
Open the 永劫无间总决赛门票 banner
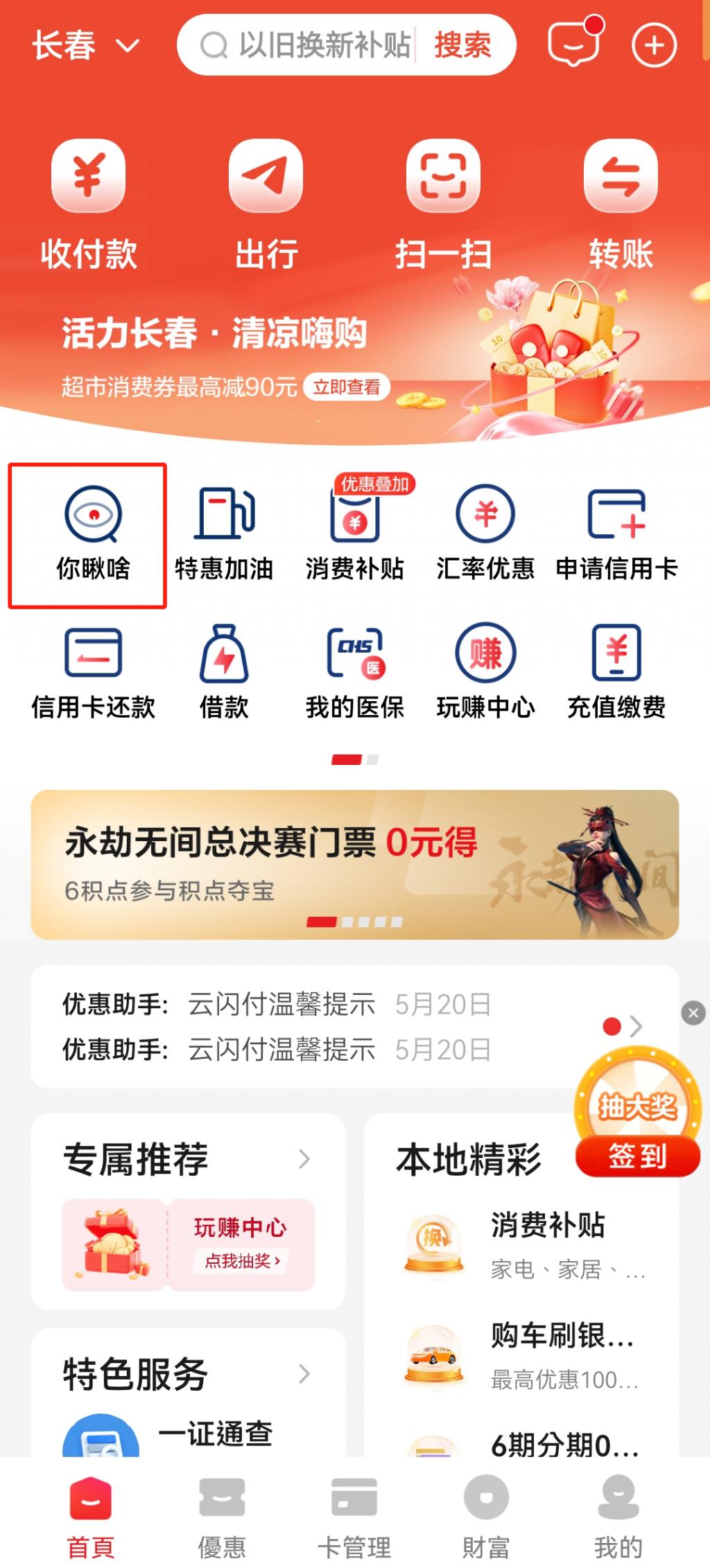(x=354, y=864)
